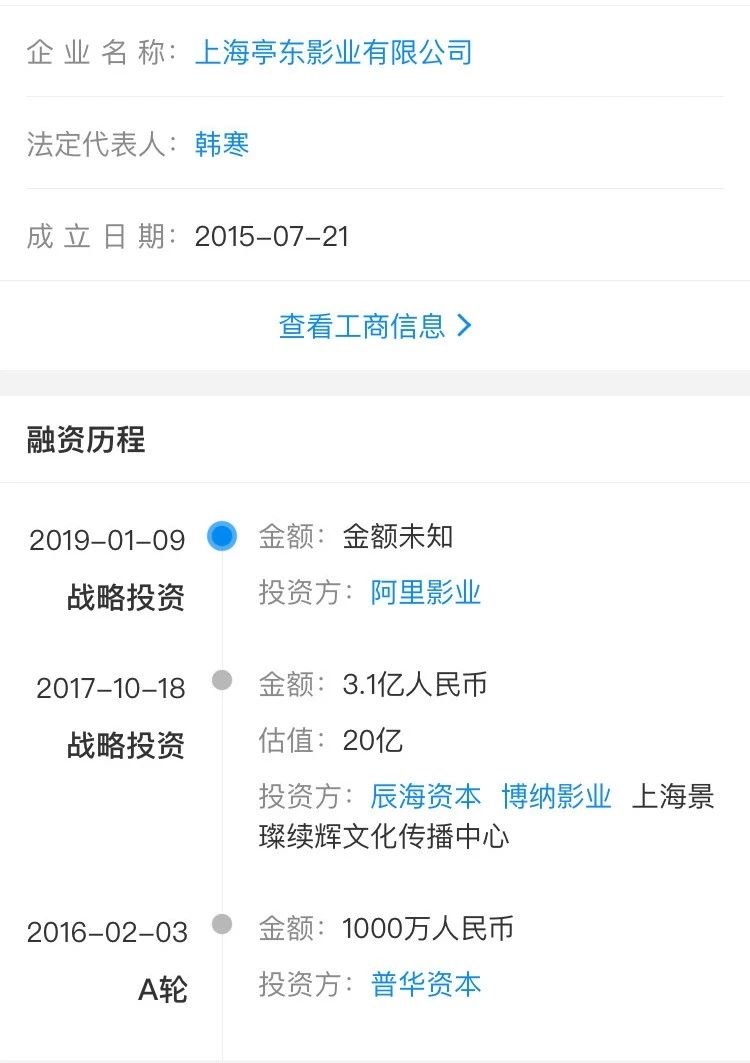Screen dimensions: 750x1063
Task: Open investor 阿里影业
Action: click(x=426, y=592)
